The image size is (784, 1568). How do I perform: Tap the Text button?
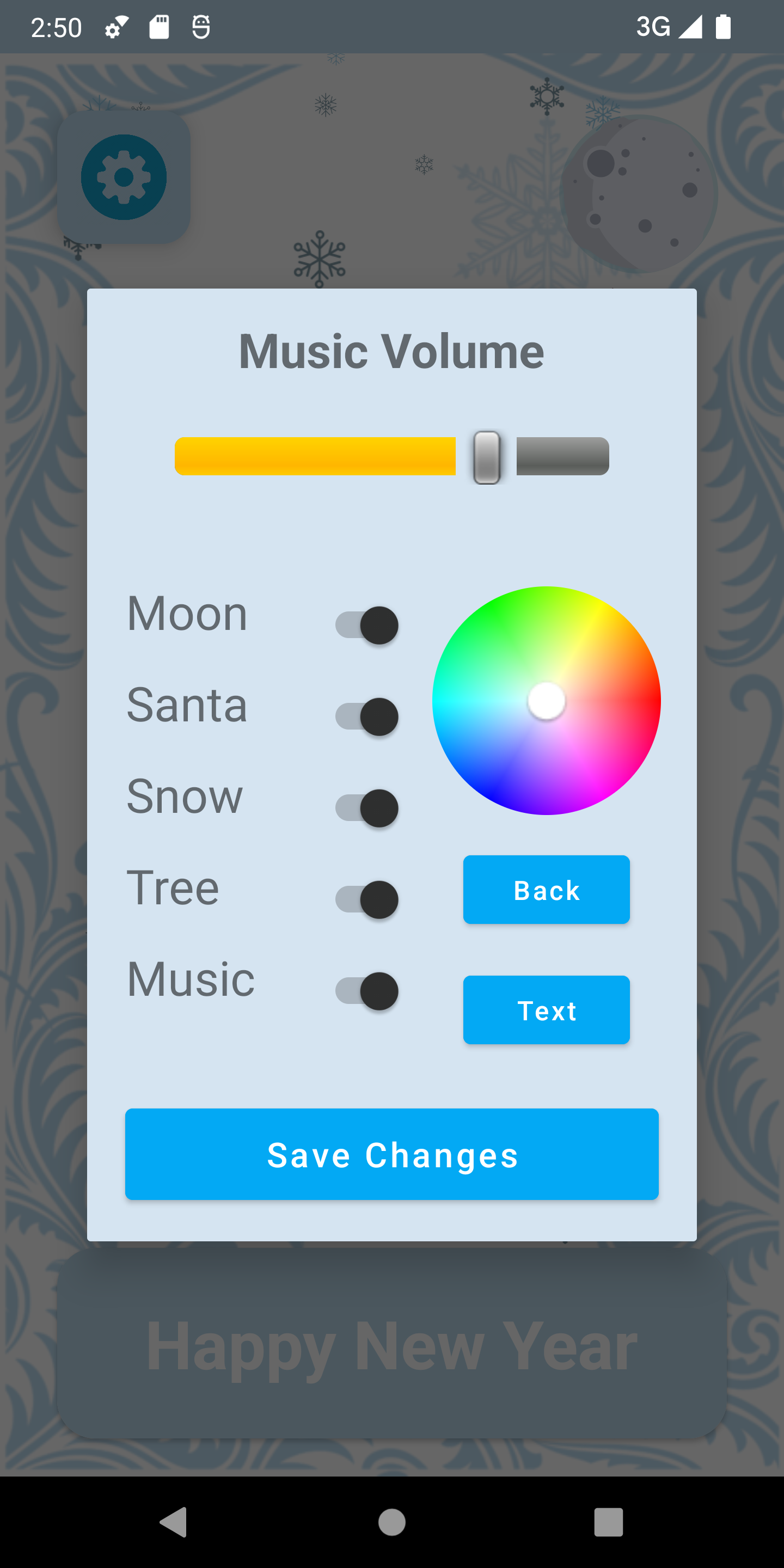click(546, 1010)
